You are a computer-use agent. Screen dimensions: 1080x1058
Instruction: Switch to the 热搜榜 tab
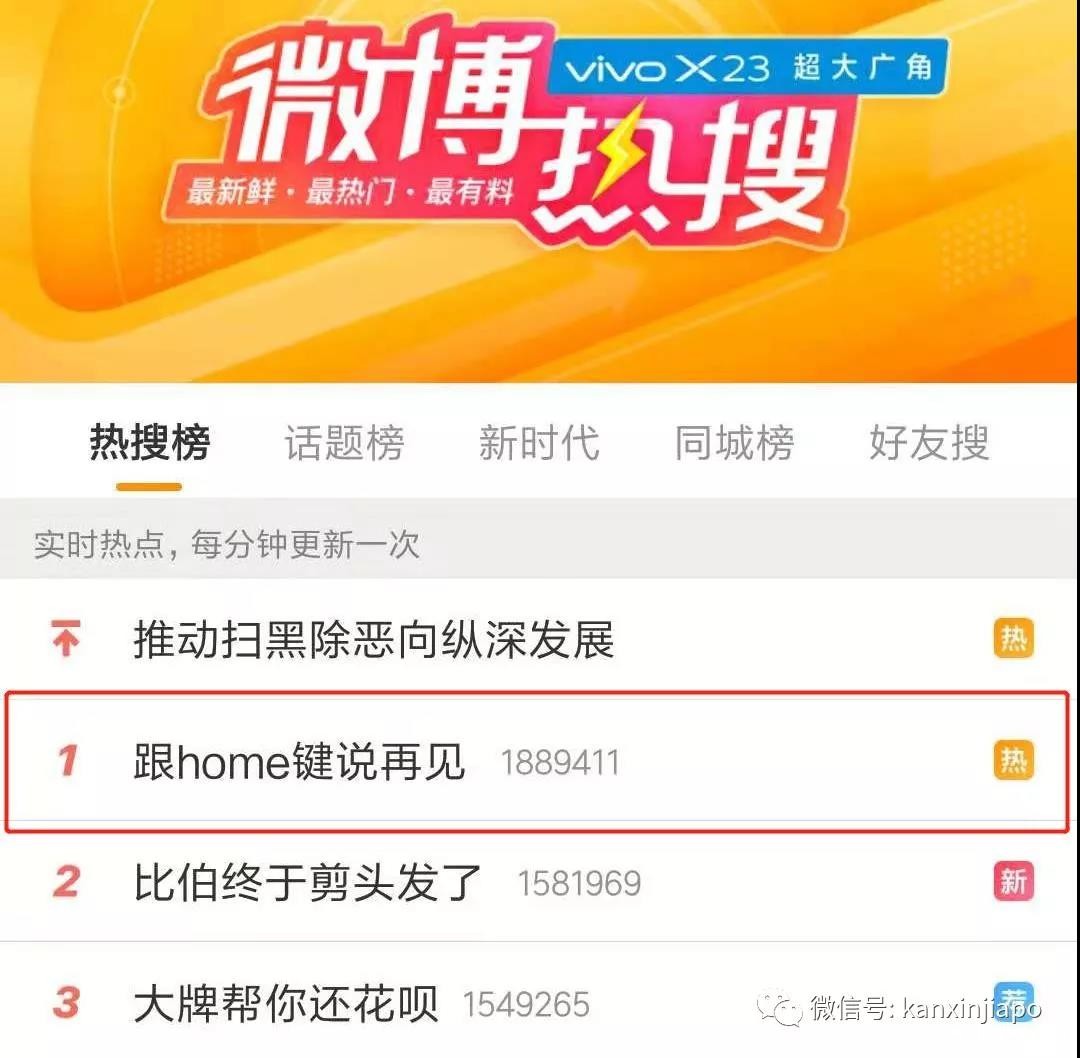(150, 443)
